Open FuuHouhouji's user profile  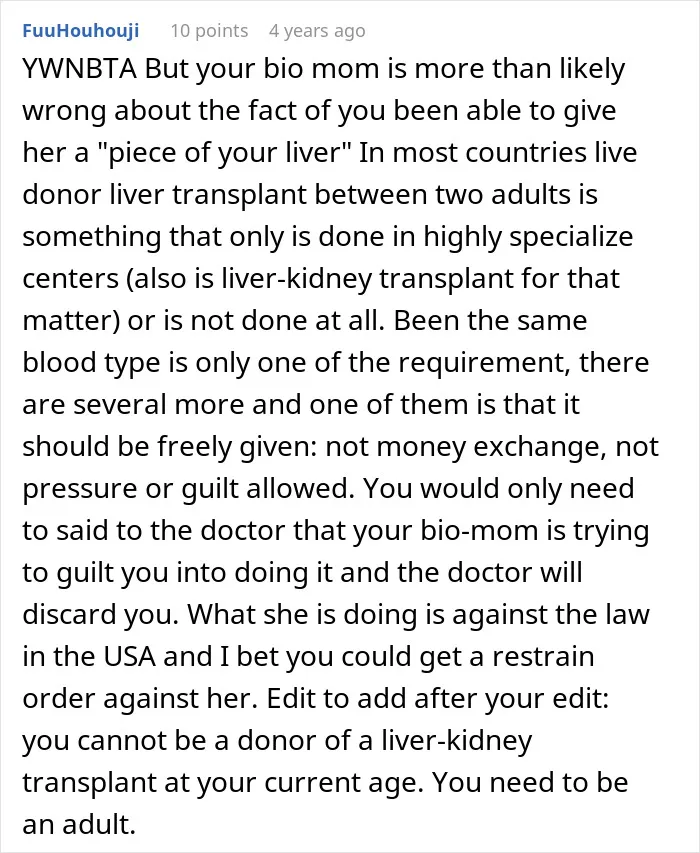tap(81, 31)
